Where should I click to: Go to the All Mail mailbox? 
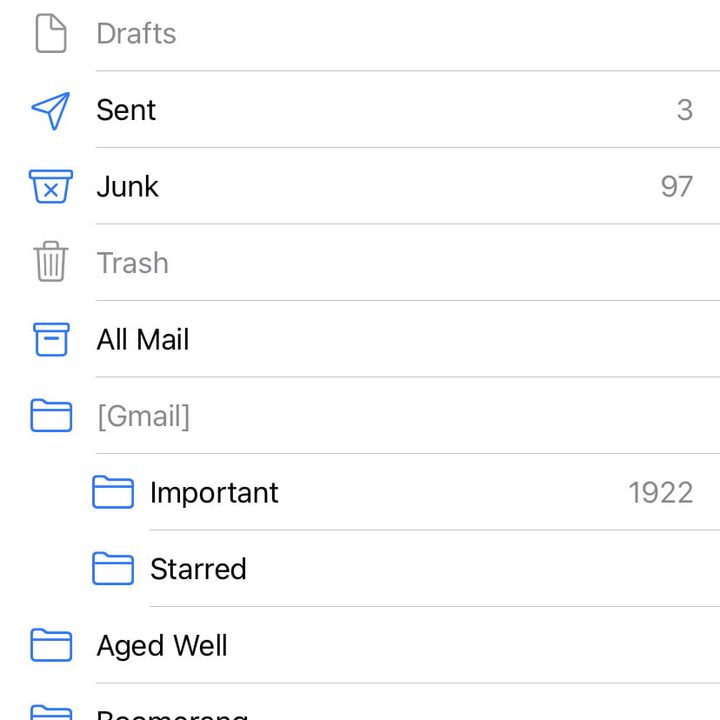tap(143, 340)
